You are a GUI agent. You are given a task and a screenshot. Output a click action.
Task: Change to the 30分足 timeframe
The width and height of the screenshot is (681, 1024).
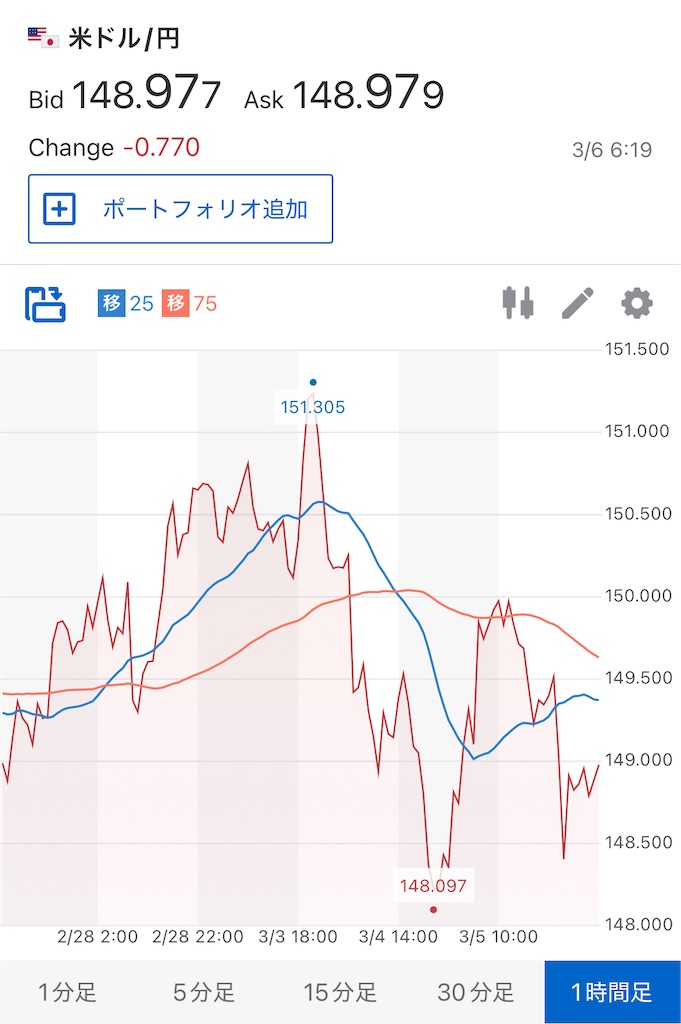(x=476, y=992)
